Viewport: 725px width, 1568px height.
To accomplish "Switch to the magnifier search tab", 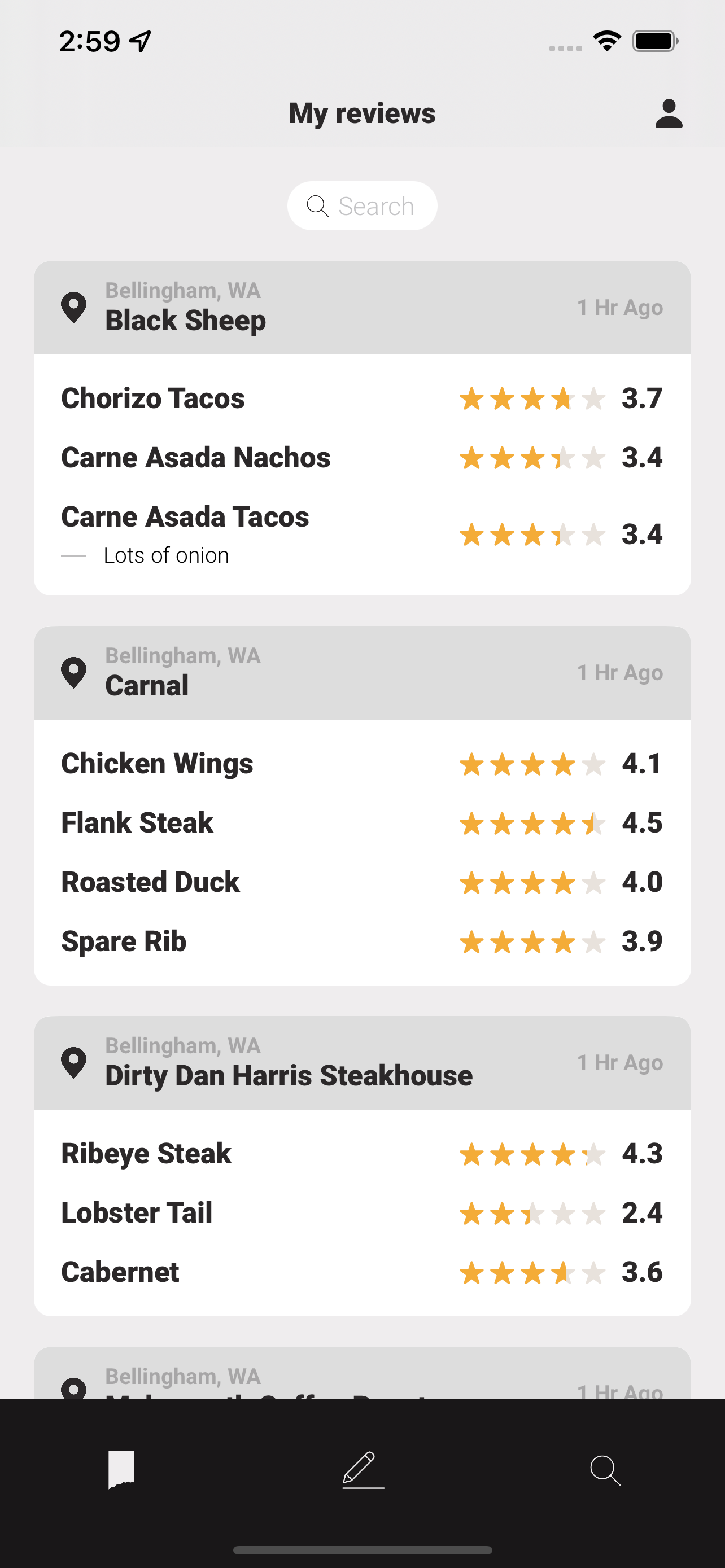I will [605, 1470].
